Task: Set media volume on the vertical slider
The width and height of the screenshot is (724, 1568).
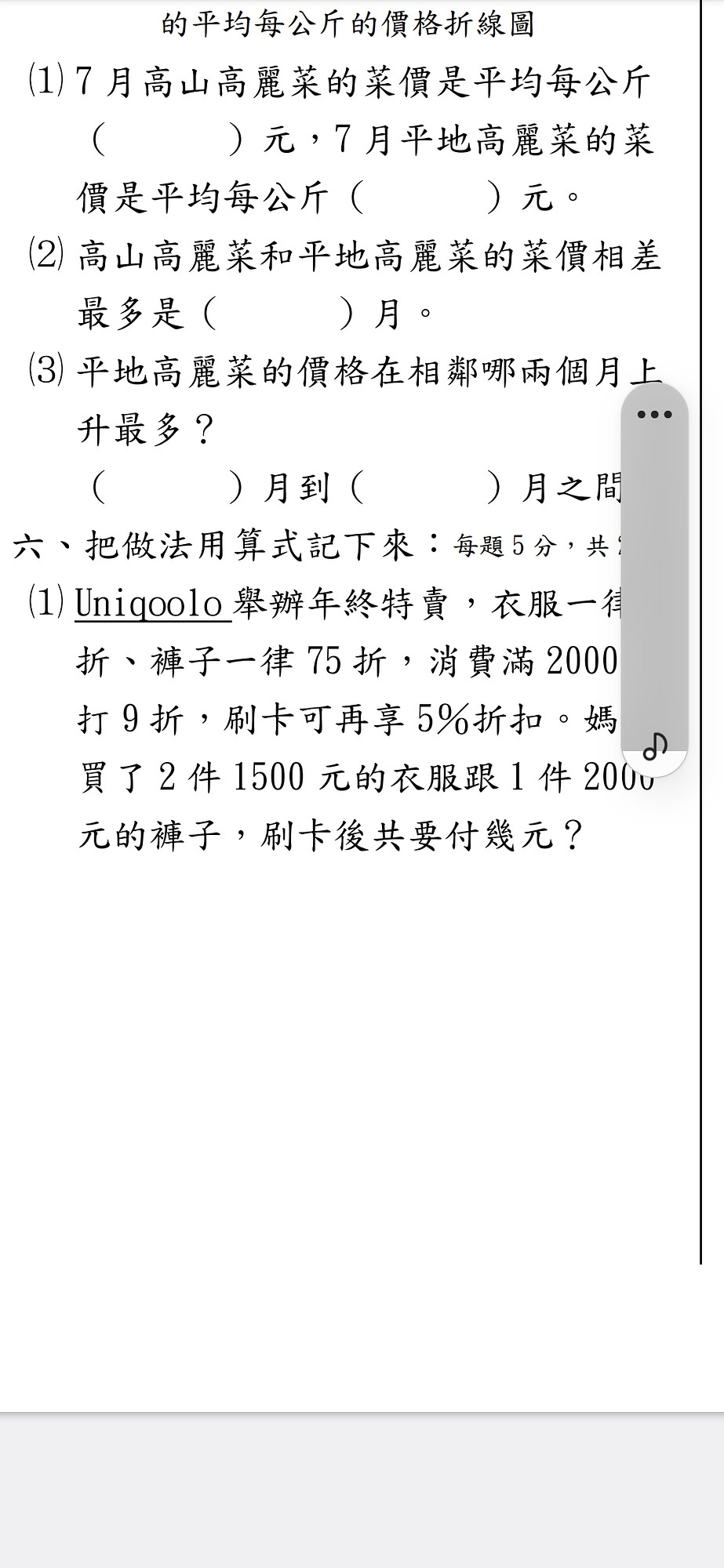Action: [654, 579]
